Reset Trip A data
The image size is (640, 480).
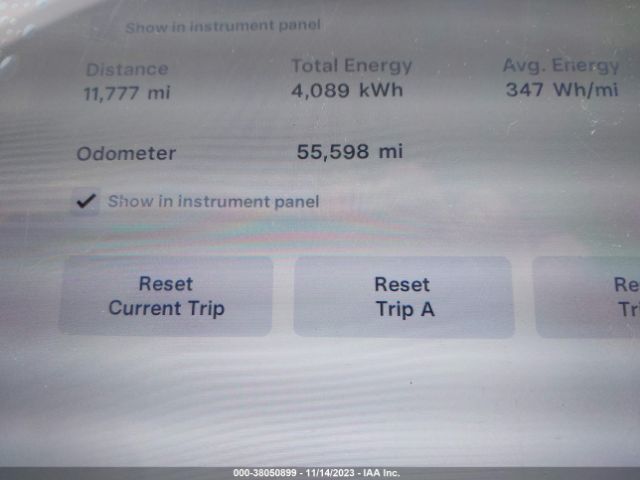point(403,297)
